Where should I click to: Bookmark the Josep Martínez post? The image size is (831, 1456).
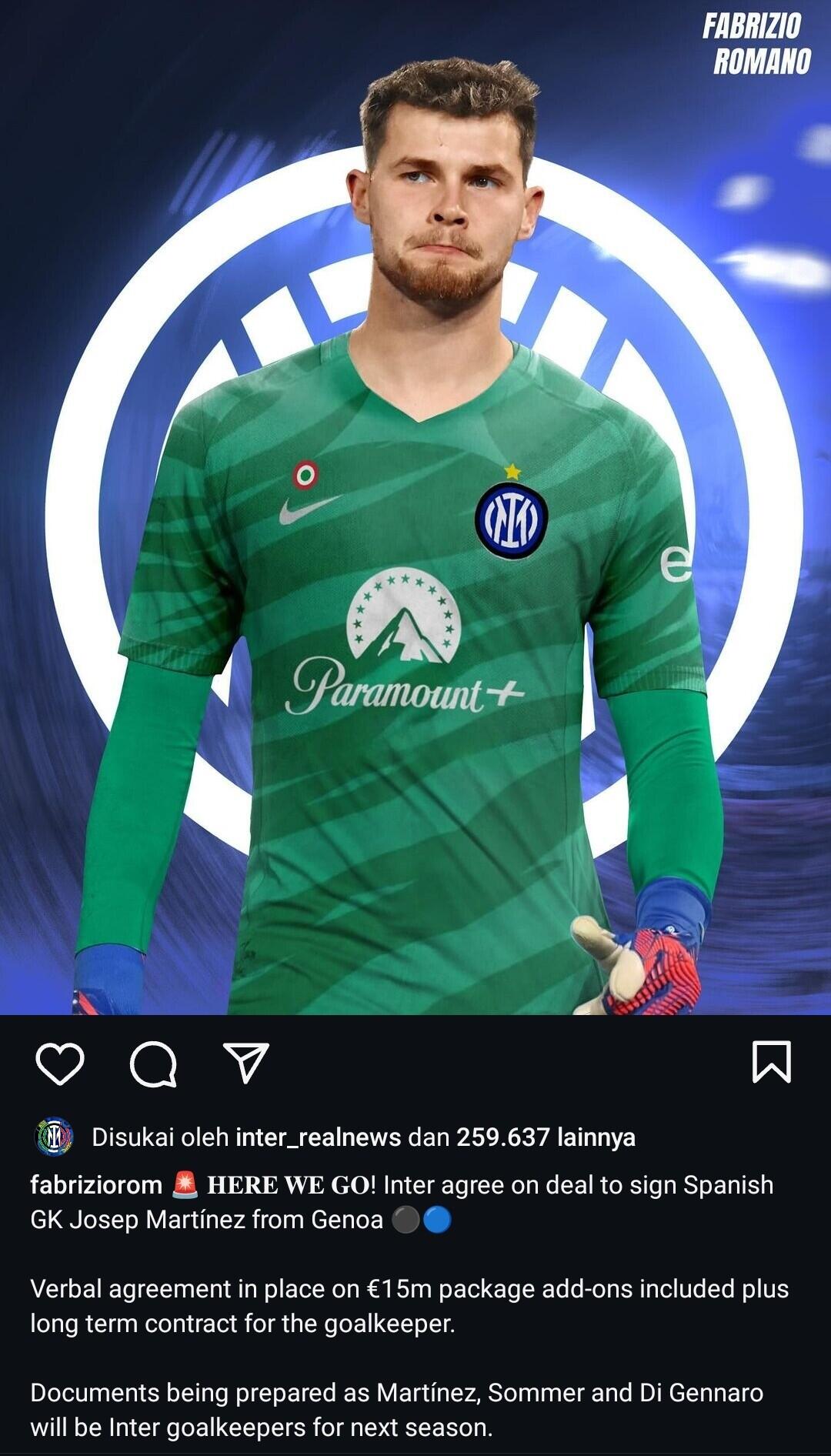click(771, 1062)
